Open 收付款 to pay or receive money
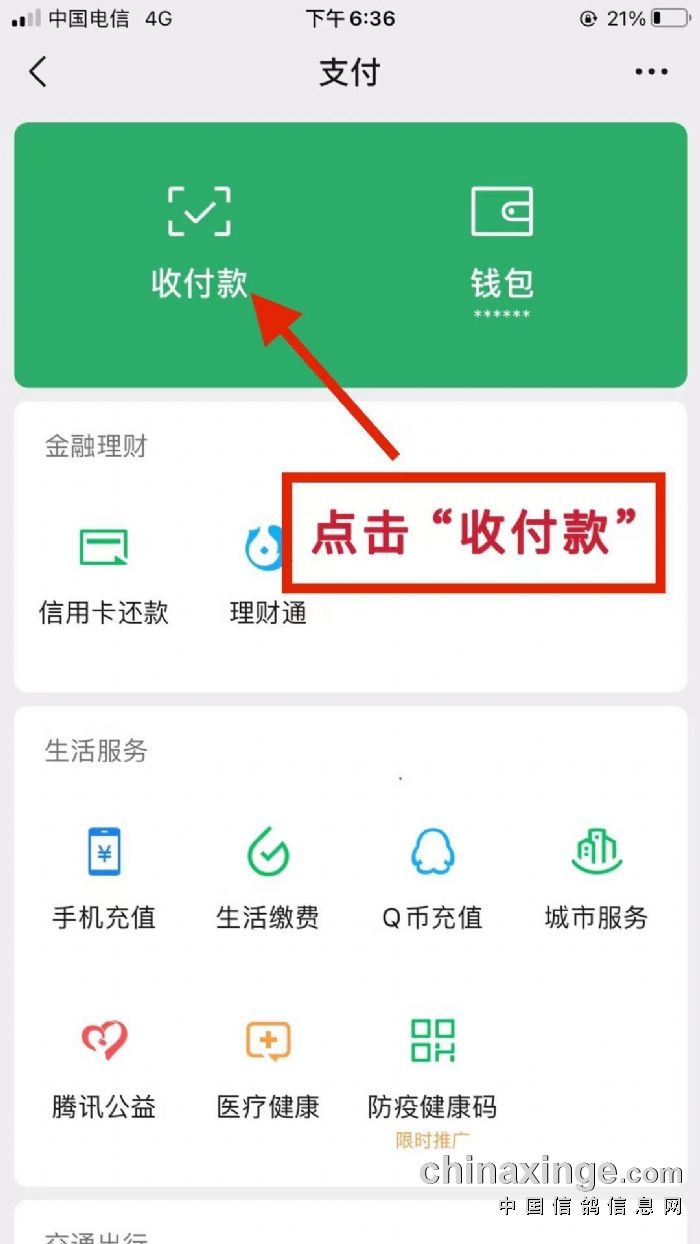 click(199, 240)
